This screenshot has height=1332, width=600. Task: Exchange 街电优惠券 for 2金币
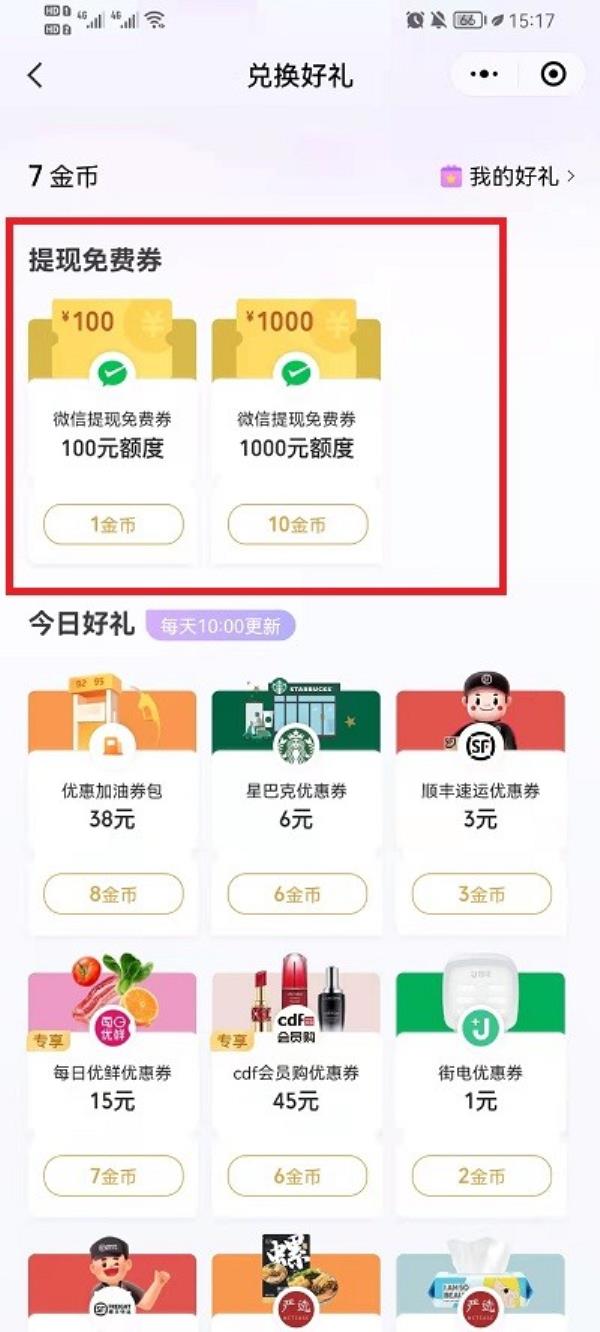482,1176
